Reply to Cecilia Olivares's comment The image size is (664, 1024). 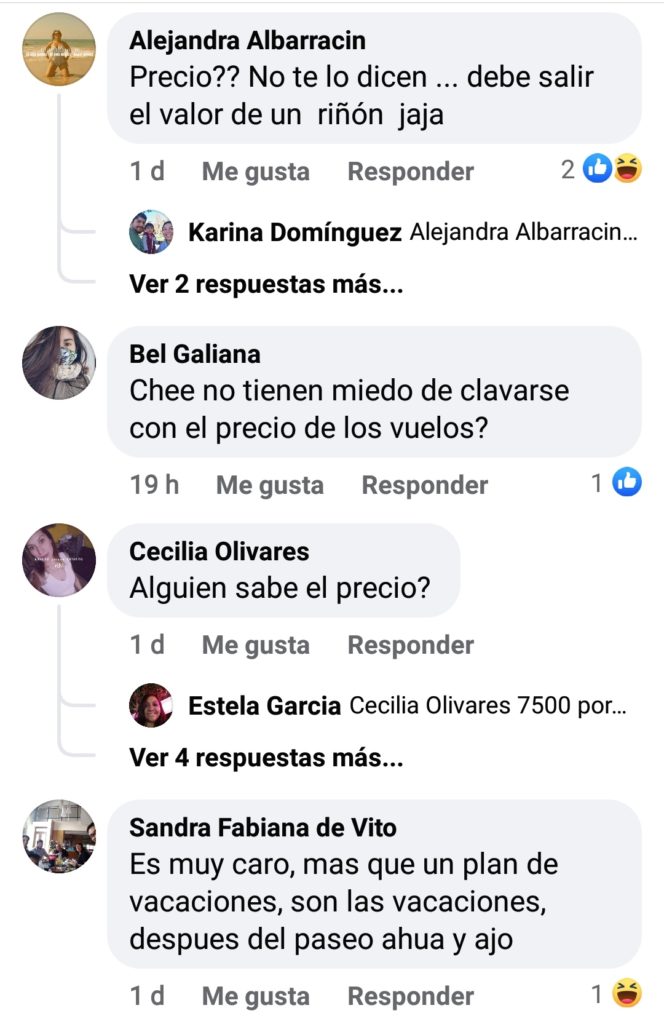tap(410, 645)
